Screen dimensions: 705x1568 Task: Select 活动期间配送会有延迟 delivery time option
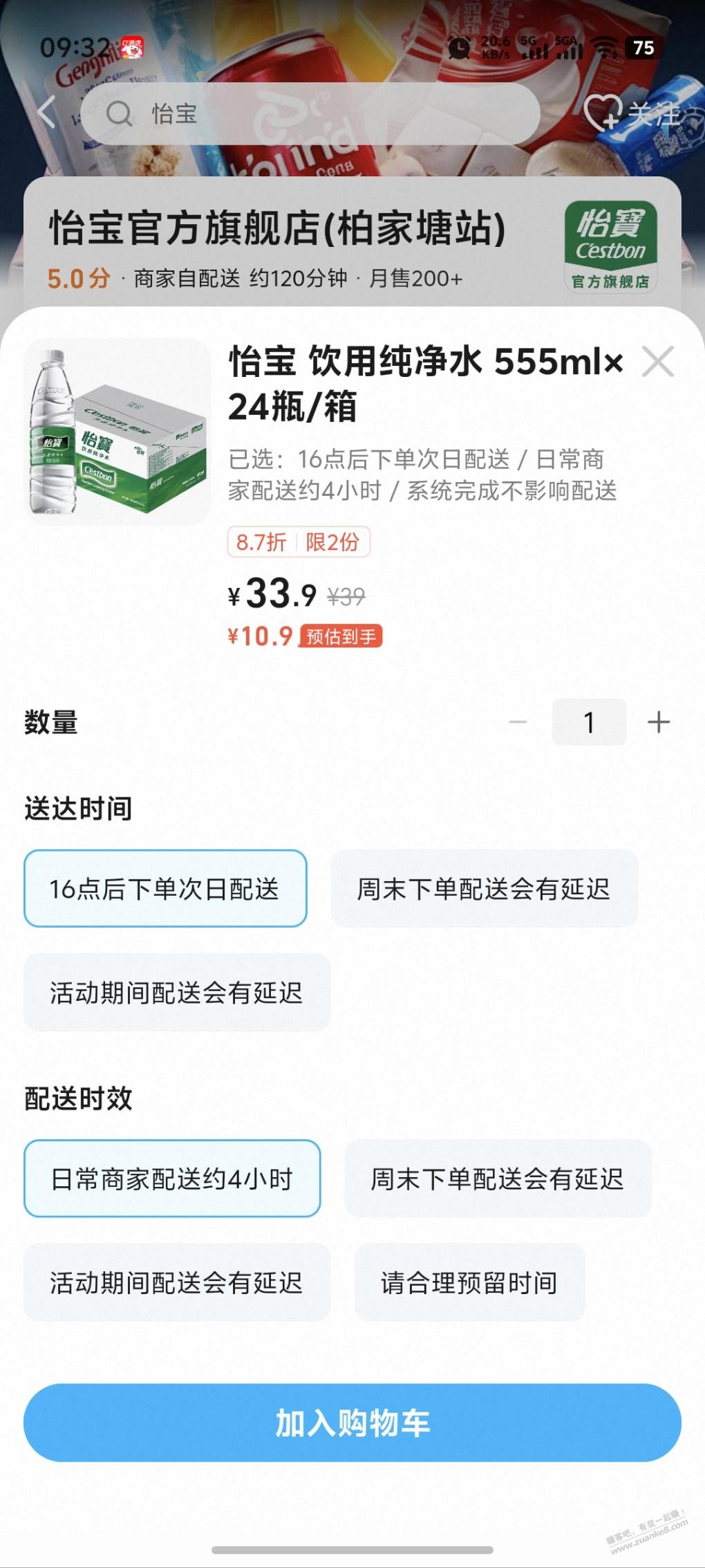pos(176,994)
